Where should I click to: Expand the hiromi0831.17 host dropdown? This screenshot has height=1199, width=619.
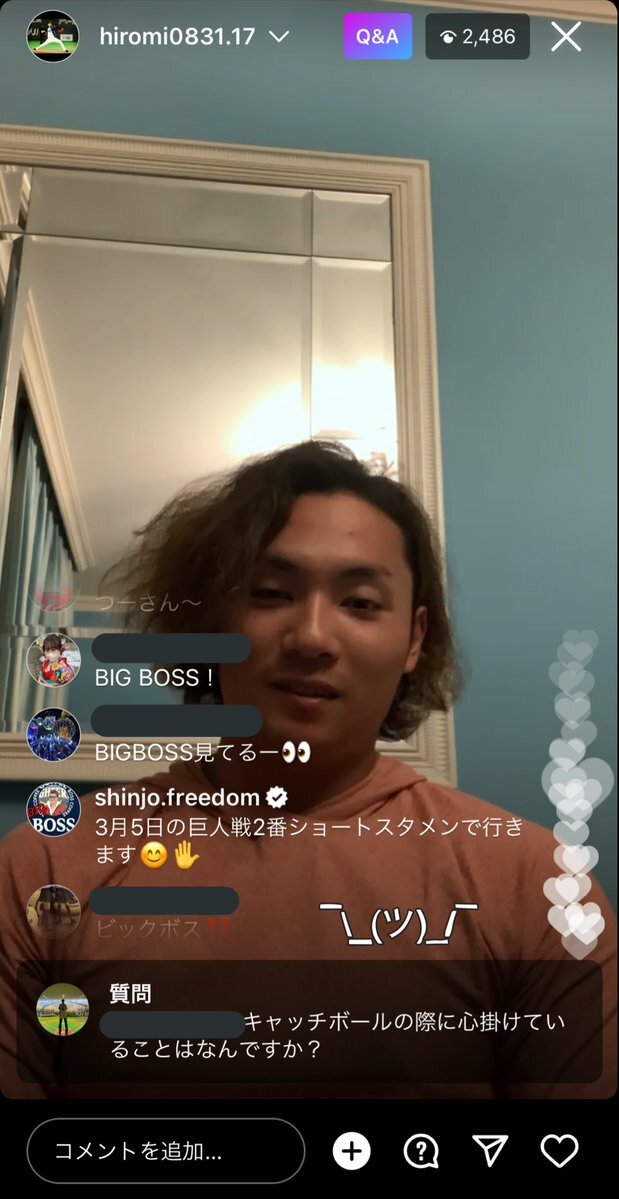(x=279, y=37)
